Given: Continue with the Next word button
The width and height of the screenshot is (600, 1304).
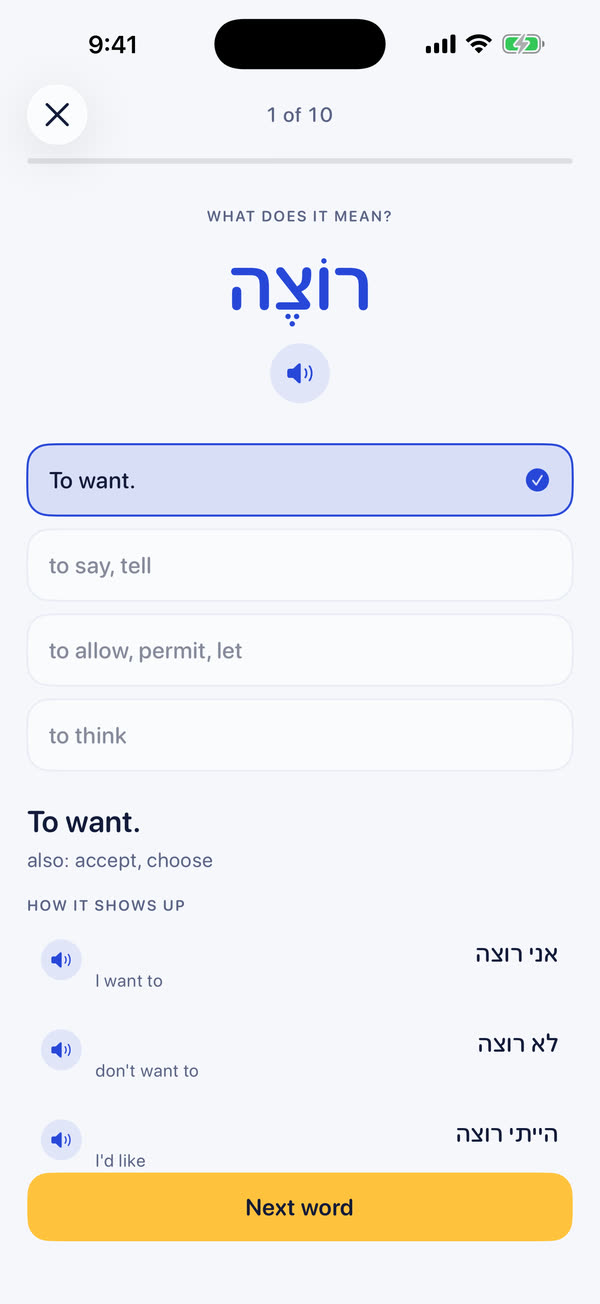Looking at the screenshot, I should point(300,1207).
